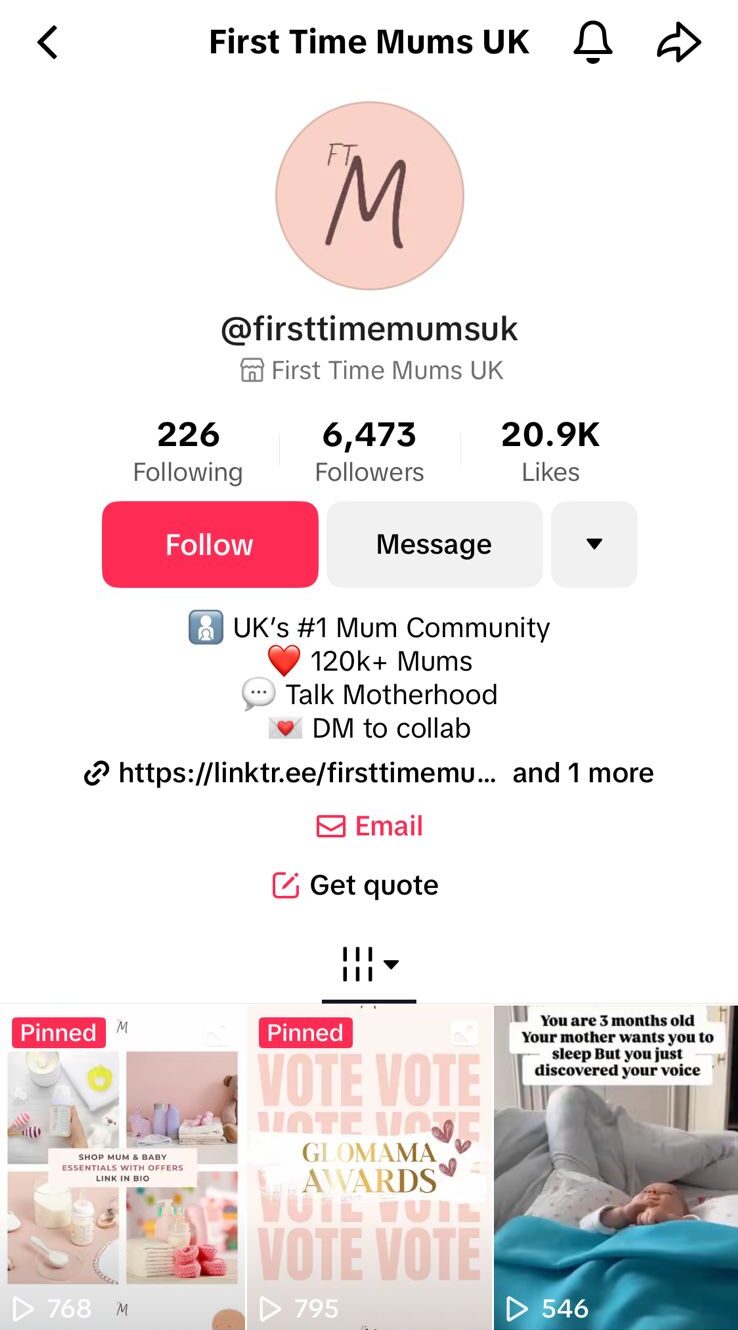View the profile picture

click(x=369, y=195)
